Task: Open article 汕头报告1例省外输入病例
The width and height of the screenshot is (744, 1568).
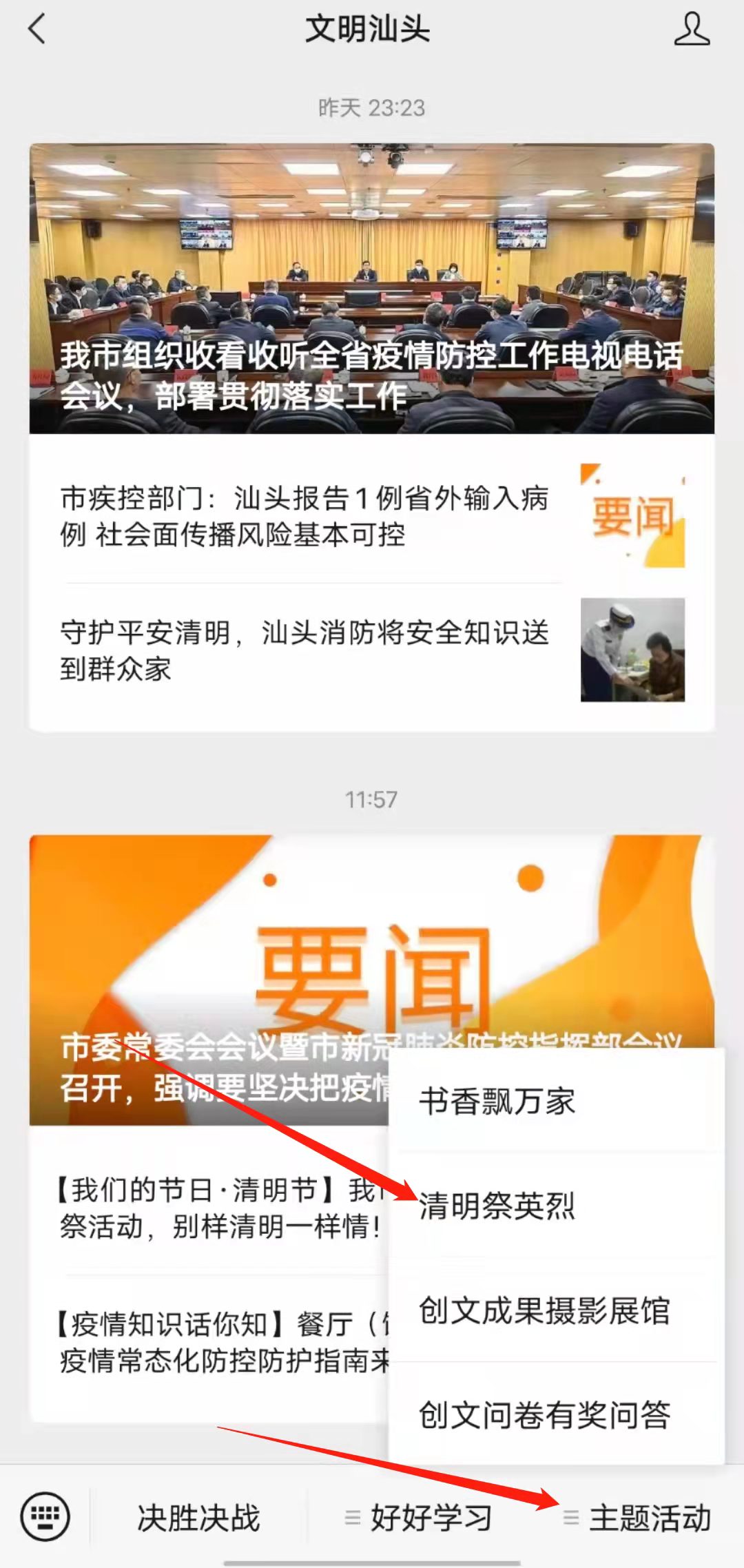Action: click(303, 516)
